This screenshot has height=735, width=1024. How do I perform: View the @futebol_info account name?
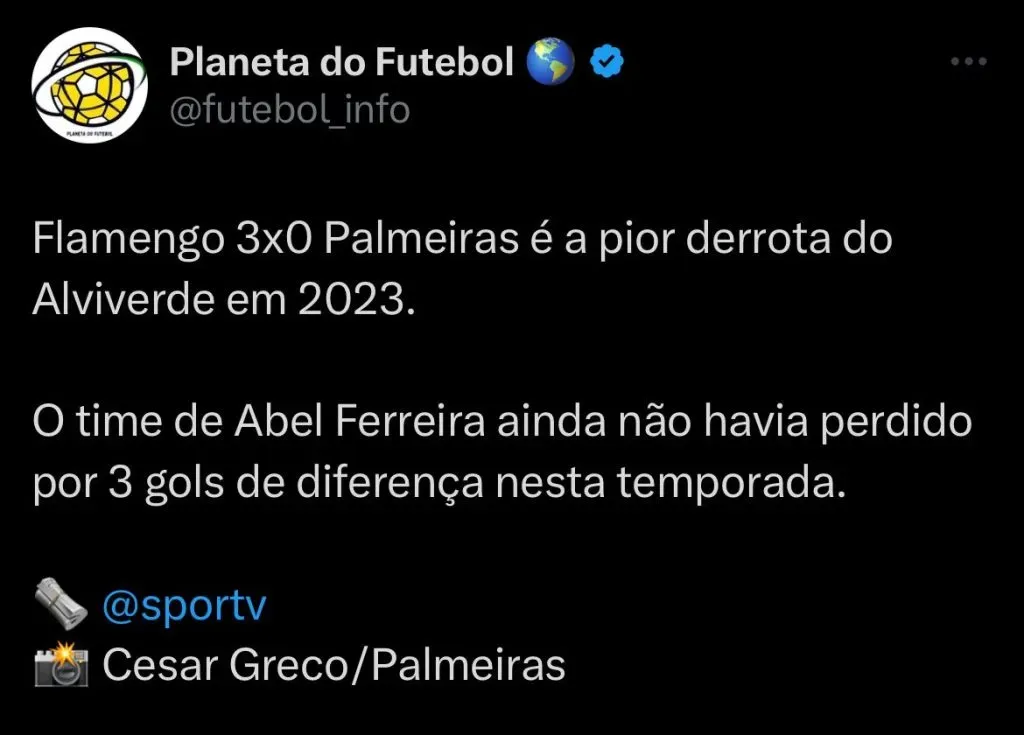point(290,109)
